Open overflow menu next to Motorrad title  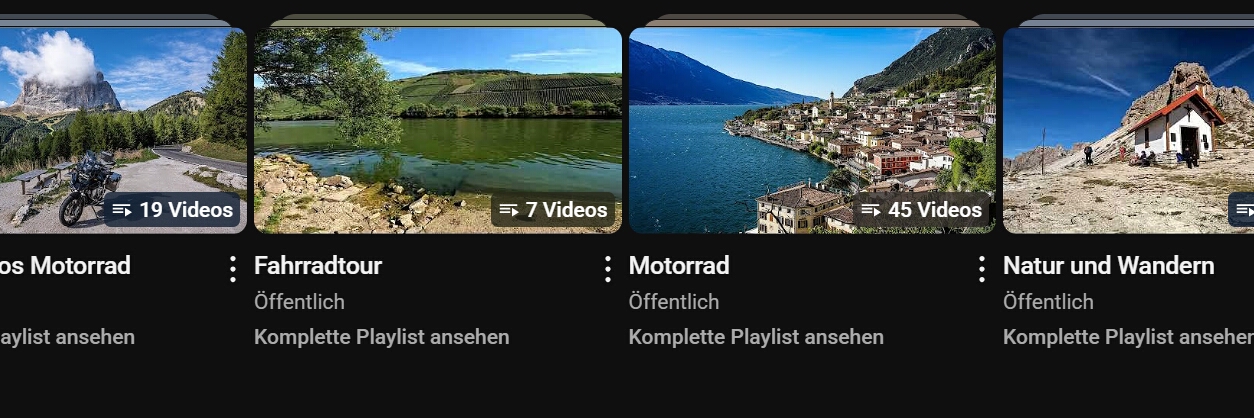click(981, 268)
